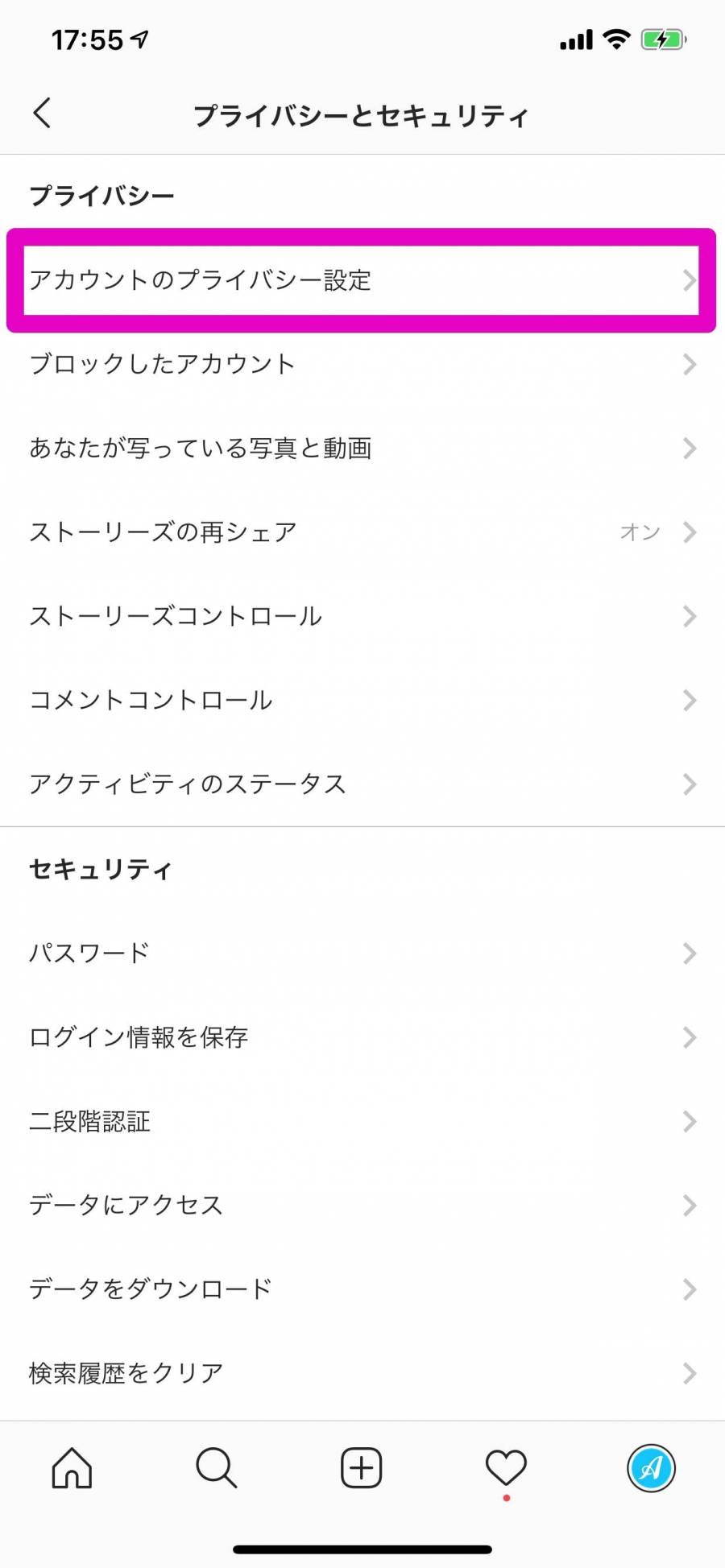Viewport: 725px width, 1568px height.
Task: Open ストーリーズコントロール
Action: point(362,616)
